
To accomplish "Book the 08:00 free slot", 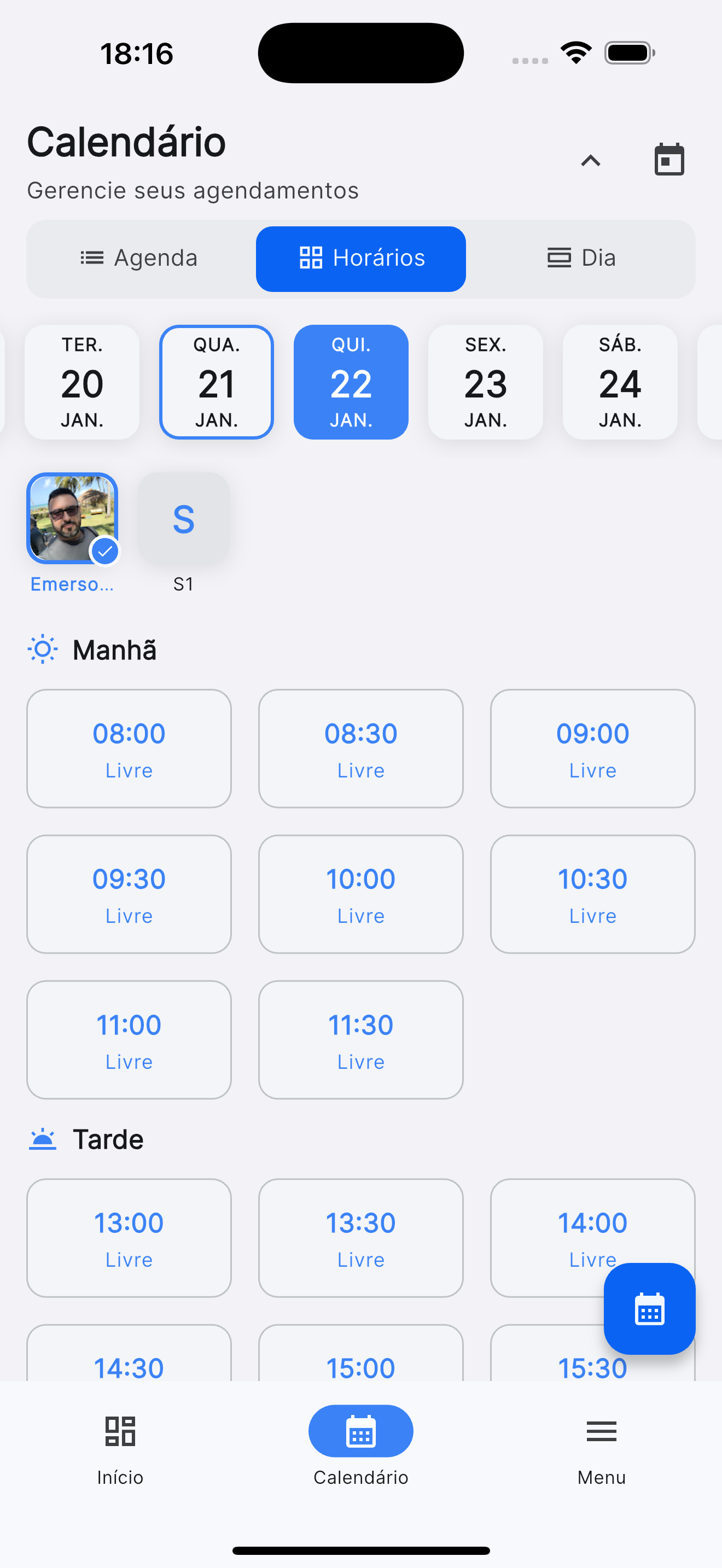I will click(129, 748).
